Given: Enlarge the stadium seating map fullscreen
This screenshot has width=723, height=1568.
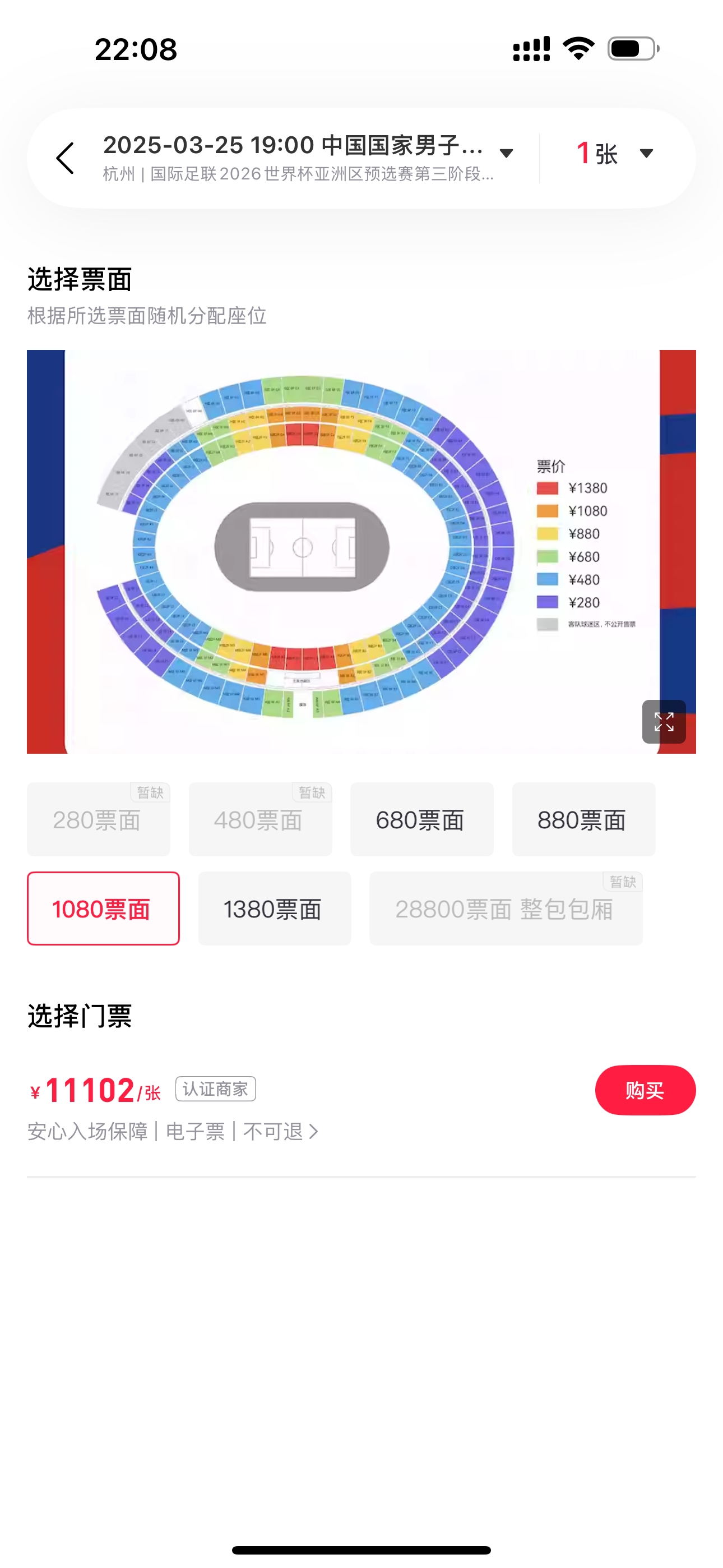Looking at the screenshot, I should (x=664, y=722).
